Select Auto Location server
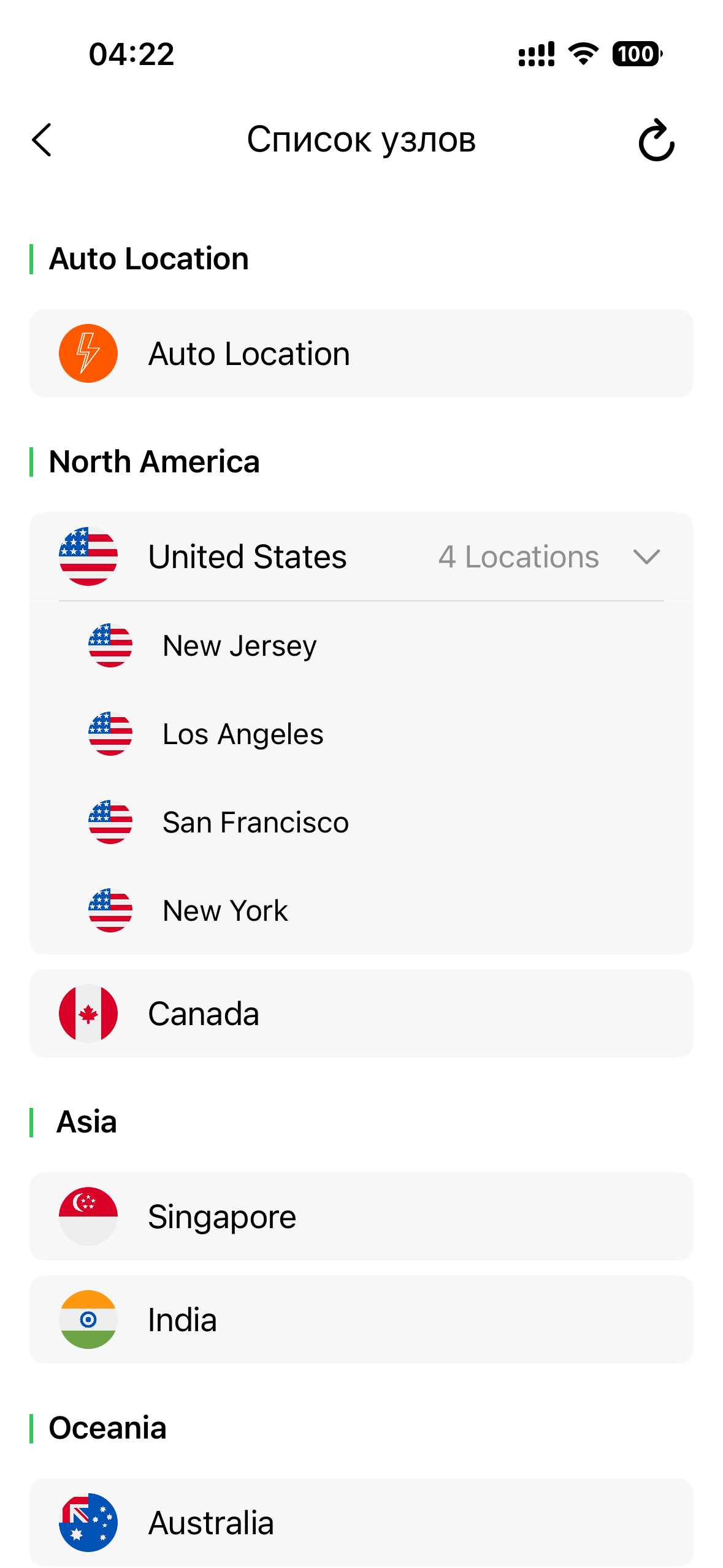Viewport: 723px width, 1568px height. coord(361,353)
